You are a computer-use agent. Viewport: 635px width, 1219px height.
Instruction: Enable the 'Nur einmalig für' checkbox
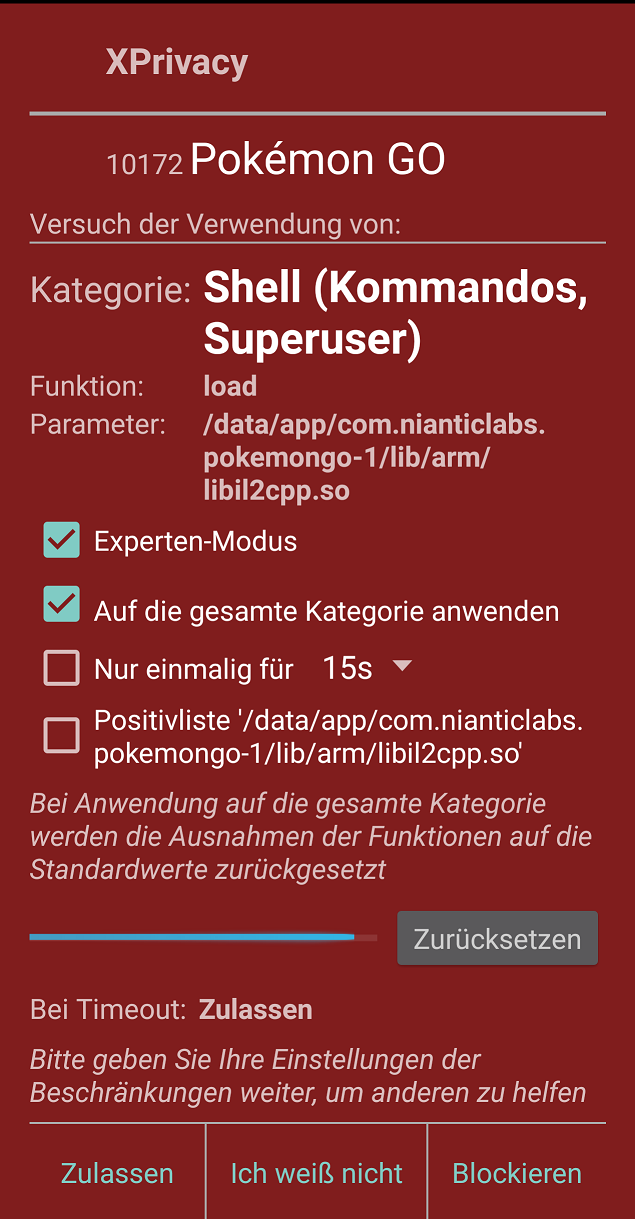click(x=62, y=668)
